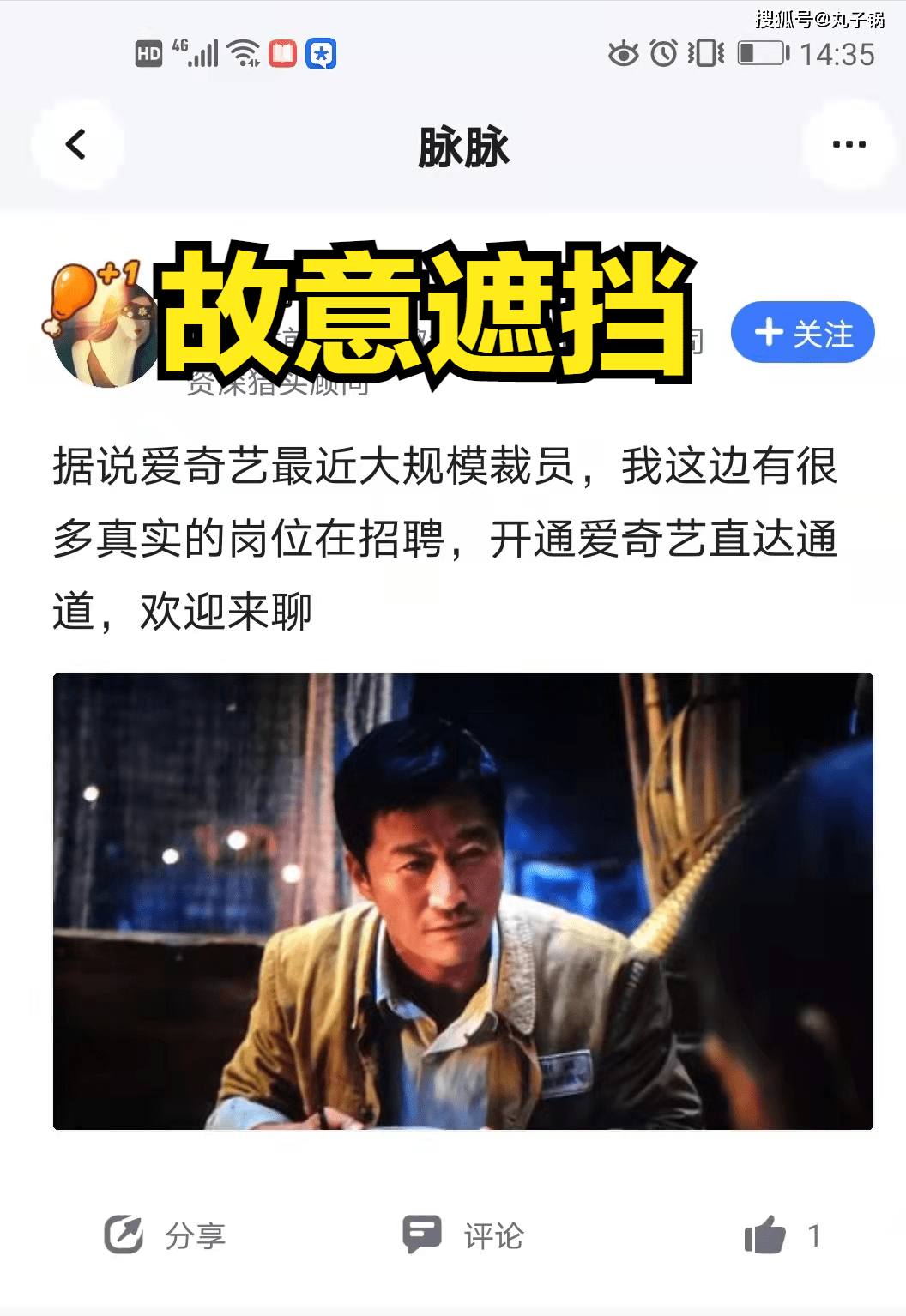Open the three-dot overflow menu
Viewport: 906px width, 1316px height.
[x=849, y=144]
